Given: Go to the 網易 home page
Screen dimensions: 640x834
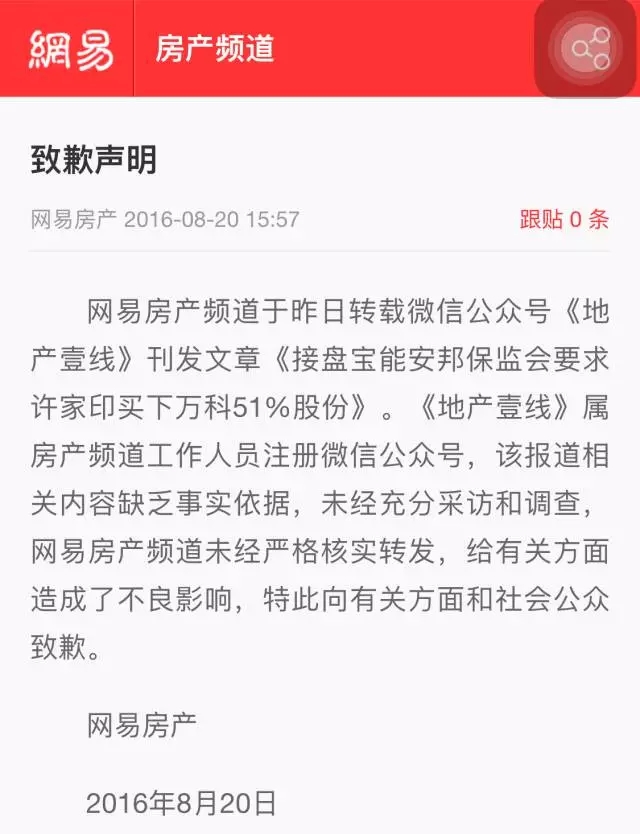Looking at the screenshot, I should point(70,48).
